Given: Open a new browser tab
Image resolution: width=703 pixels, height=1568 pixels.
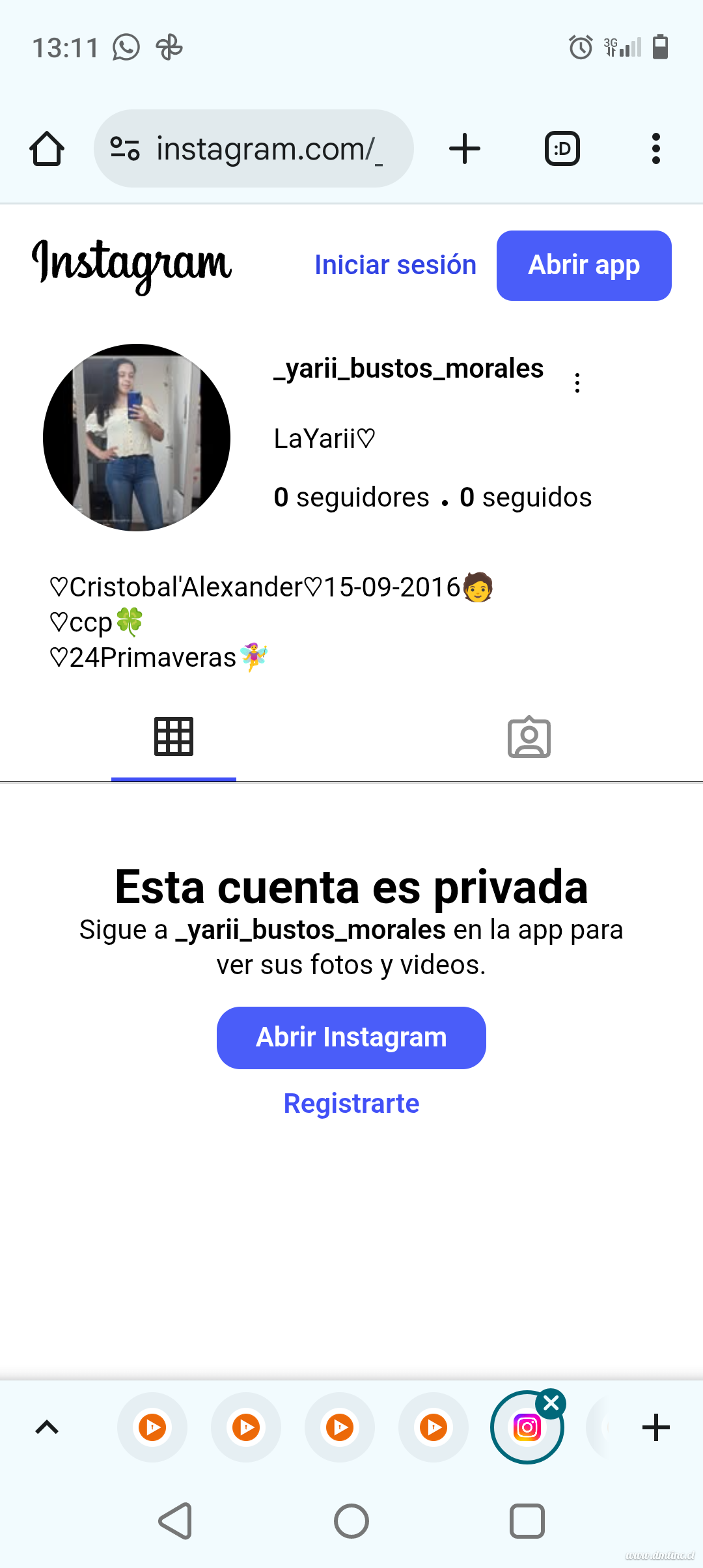Looking at the screenshot, I should point(465,149).
